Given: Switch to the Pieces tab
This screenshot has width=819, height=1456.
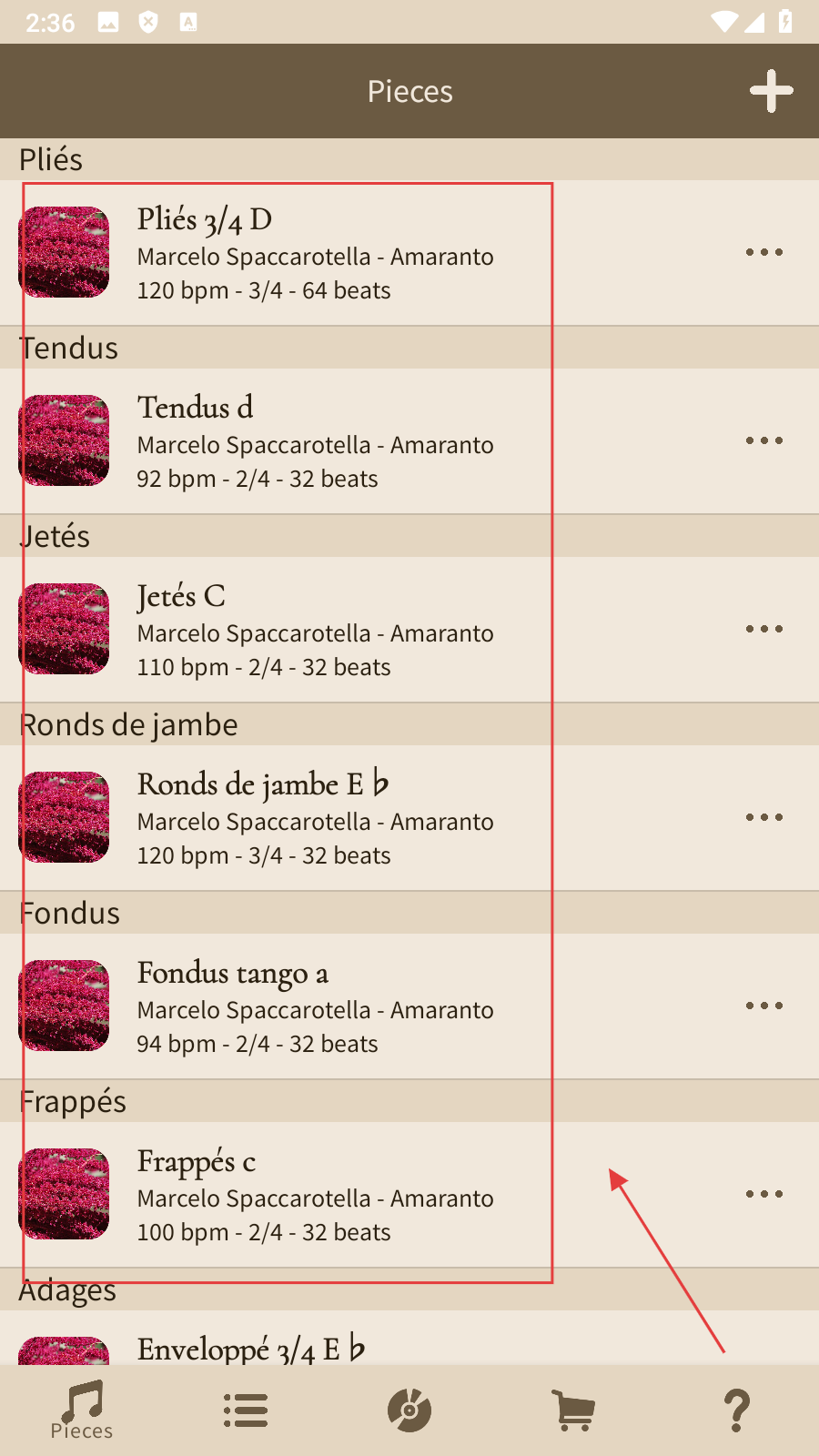Looking at the screenshot, I should coord(82,1410).
